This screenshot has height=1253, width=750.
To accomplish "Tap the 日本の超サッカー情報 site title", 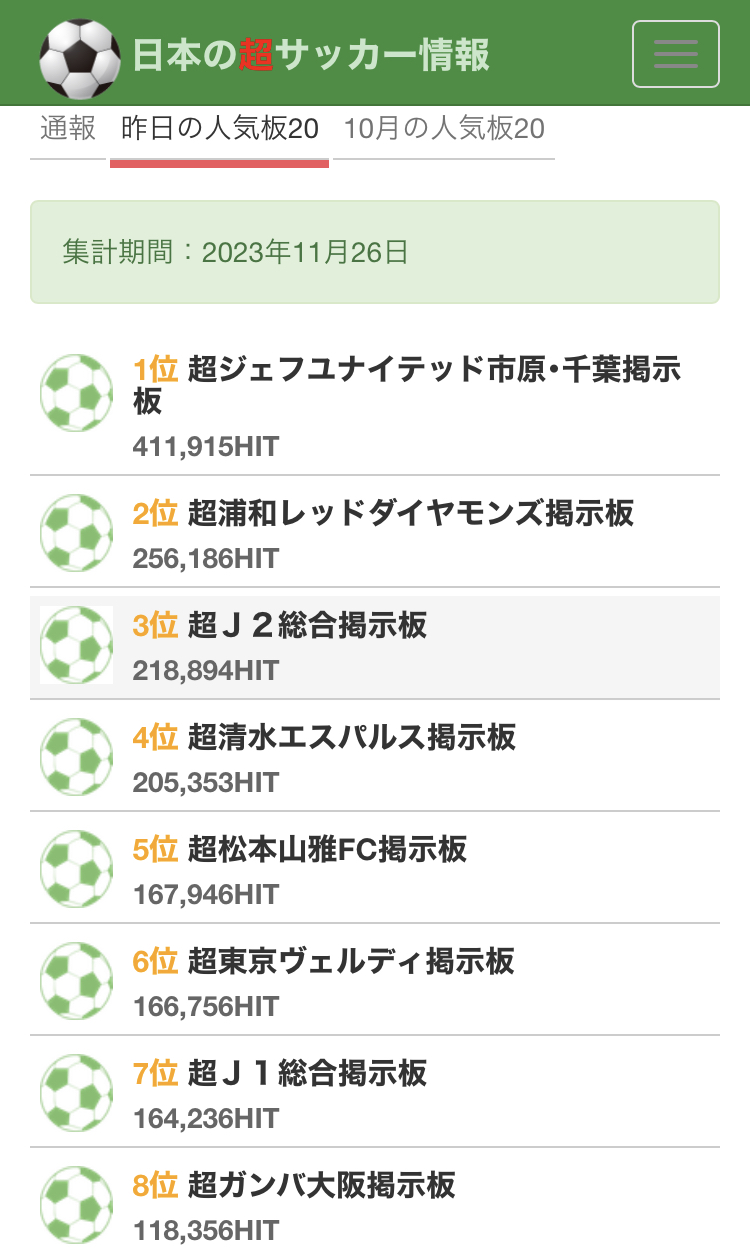I will point(311,55).
